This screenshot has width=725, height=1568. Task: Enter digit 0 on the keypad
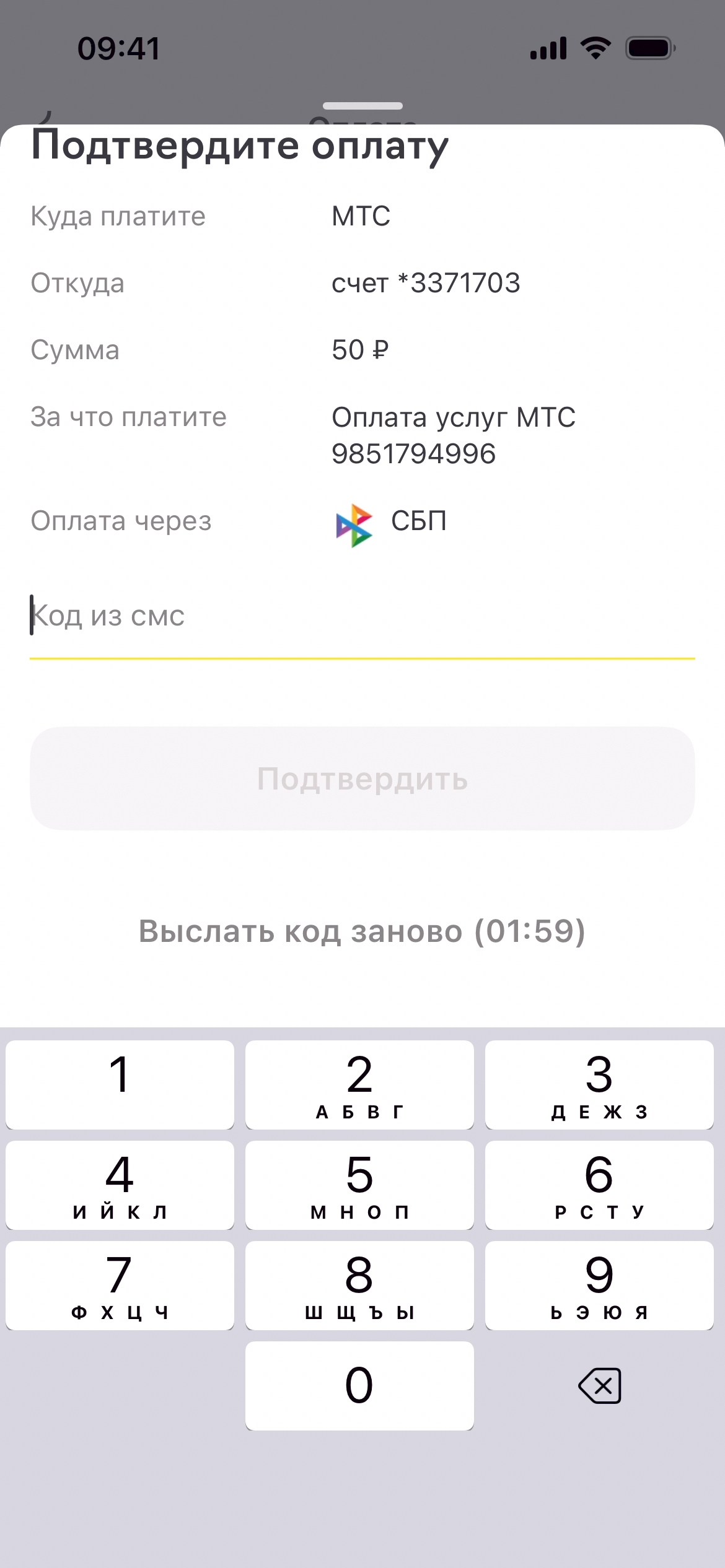359,1385
